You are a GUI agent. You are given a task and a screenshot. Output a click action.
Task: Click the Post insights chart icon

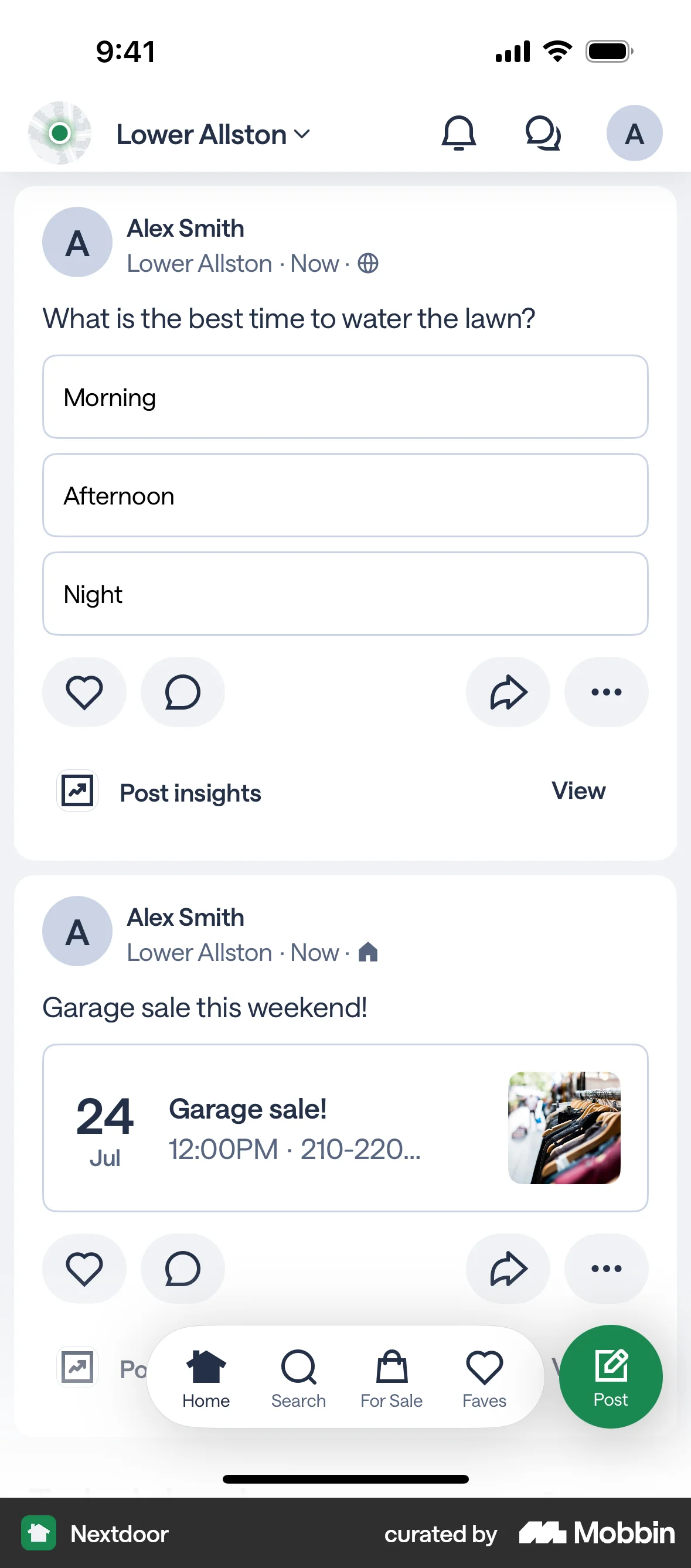(76, 790)
